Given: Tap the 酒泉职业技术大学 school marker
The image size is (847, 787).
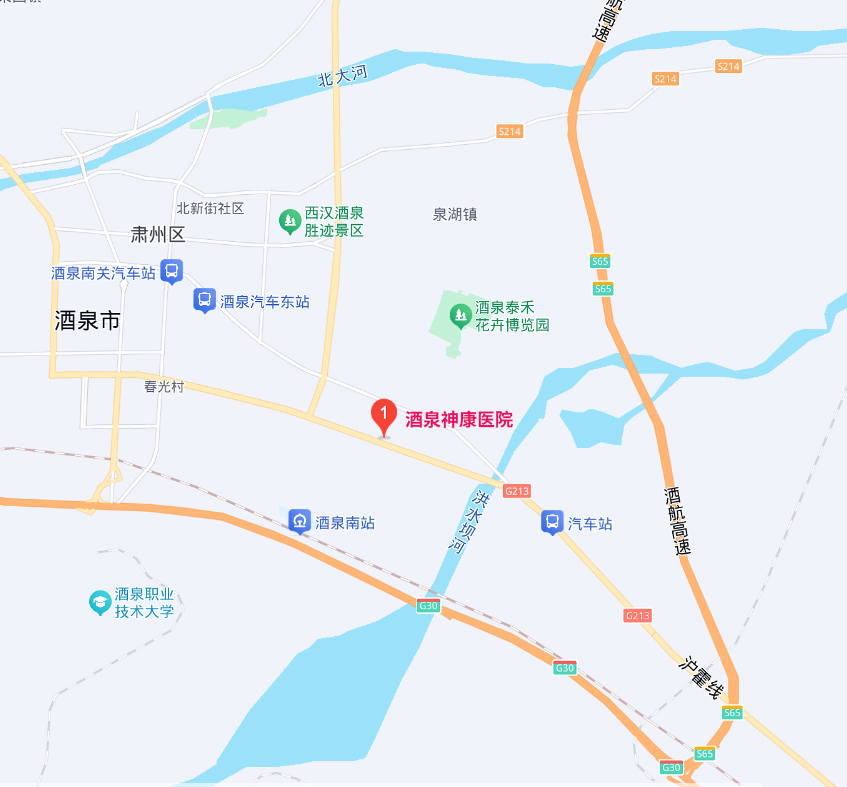Looking at the screenshot, I should pos(100,601).
